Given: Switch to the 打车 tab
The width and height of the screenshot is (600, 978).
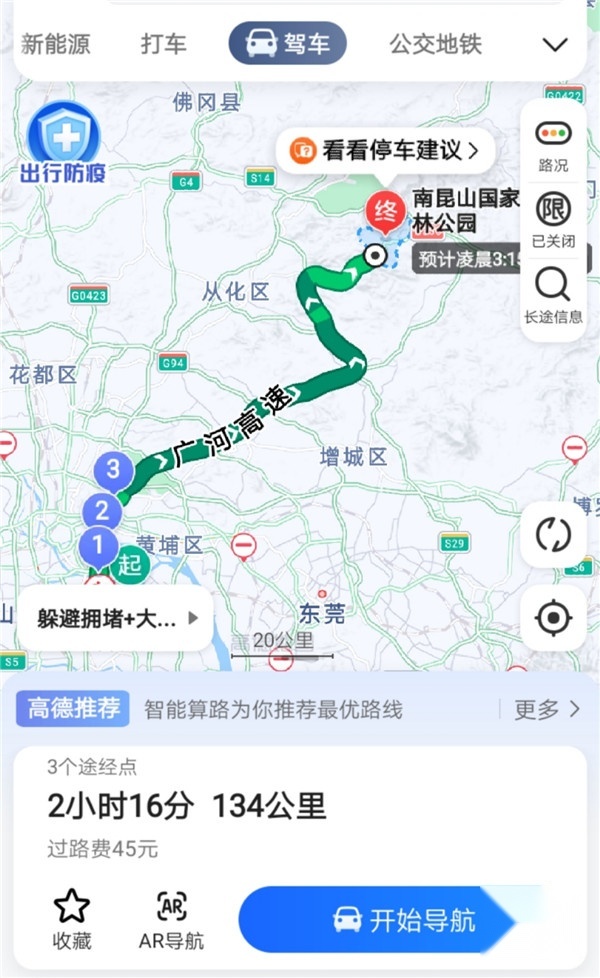Looking at the screenshot, I should [x=163, y=44].
